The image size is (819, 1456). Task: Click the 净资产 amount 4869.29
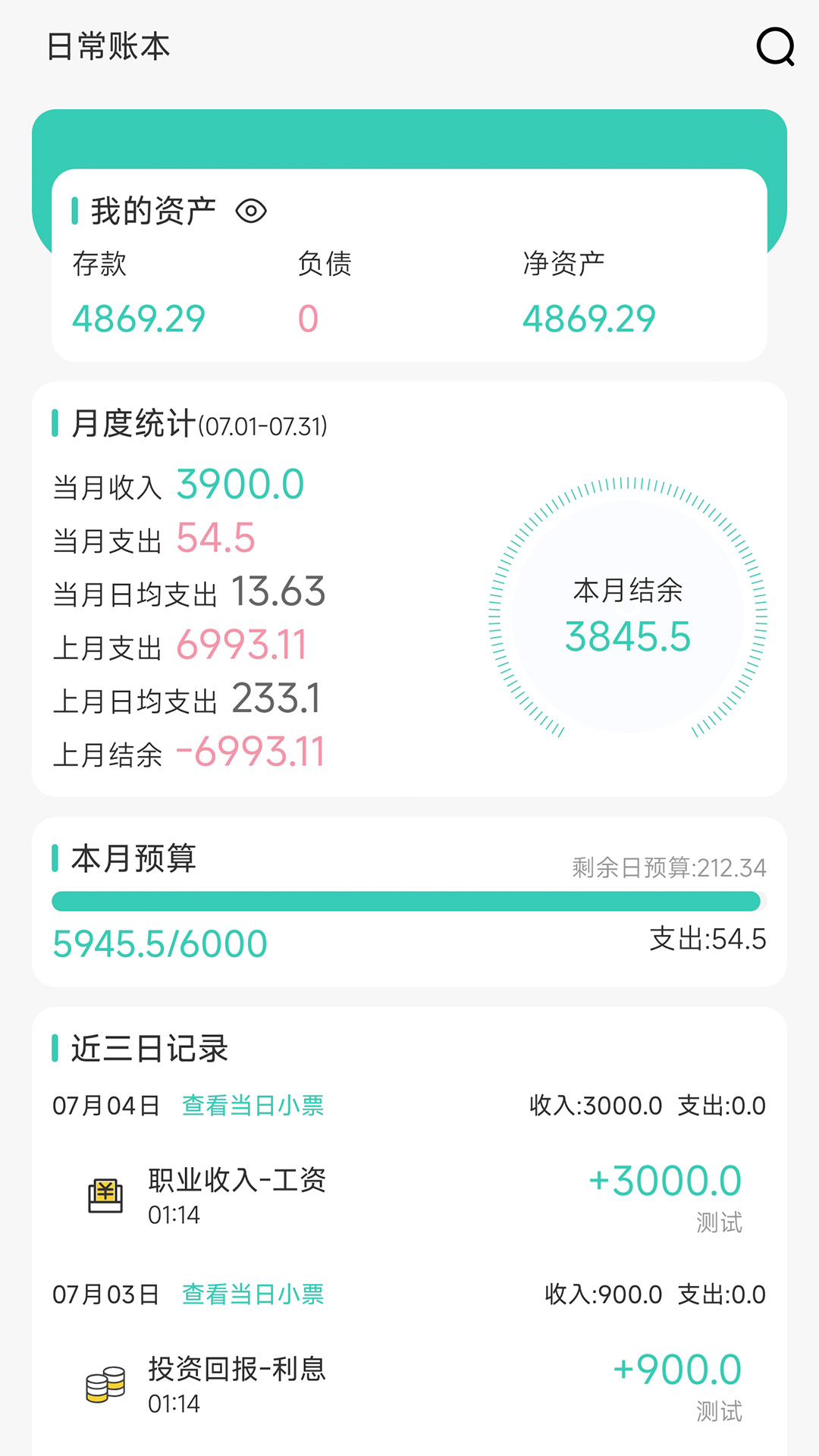[x=588, y=318]
